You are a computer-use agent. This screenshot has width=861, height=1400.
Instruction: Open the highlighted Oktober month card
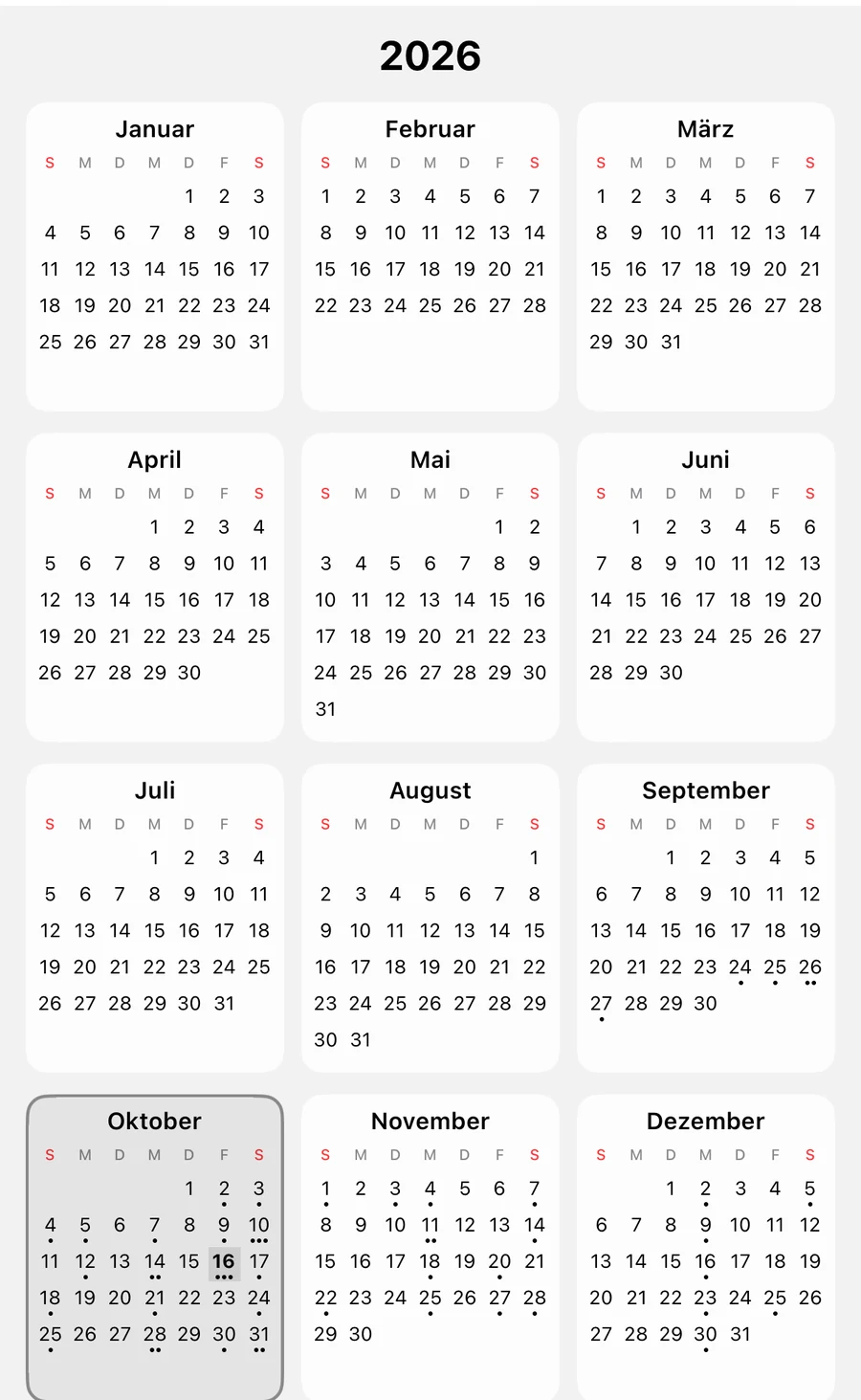click(x=155, y=1248)
